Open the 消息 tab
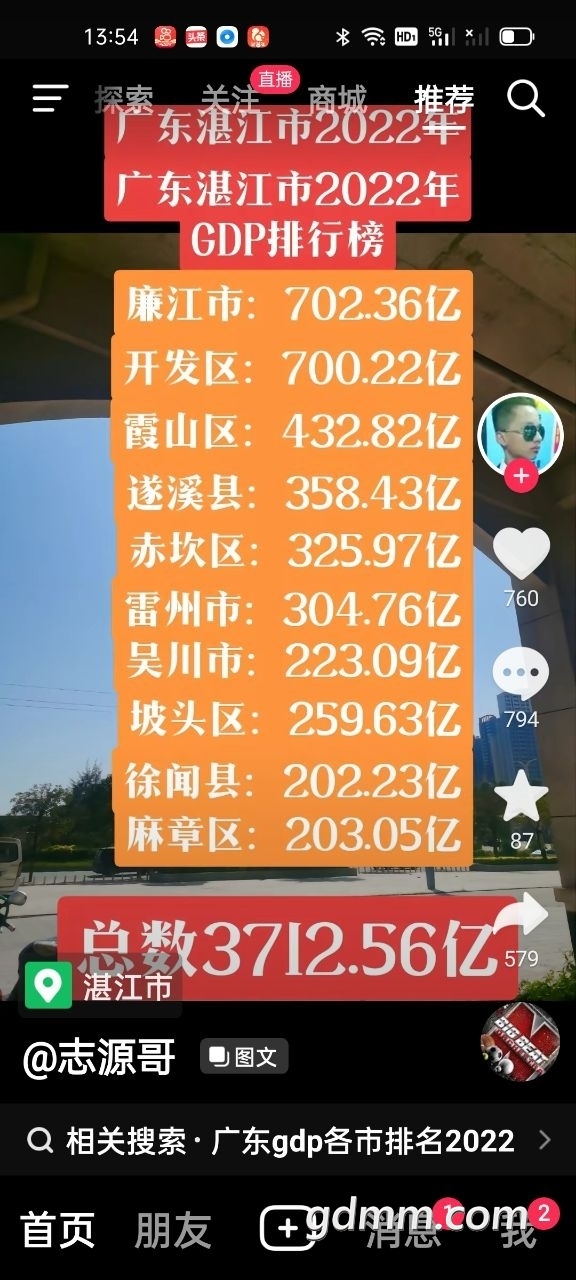This screenshot has width=576, height=1280. tap(402, 1230)
